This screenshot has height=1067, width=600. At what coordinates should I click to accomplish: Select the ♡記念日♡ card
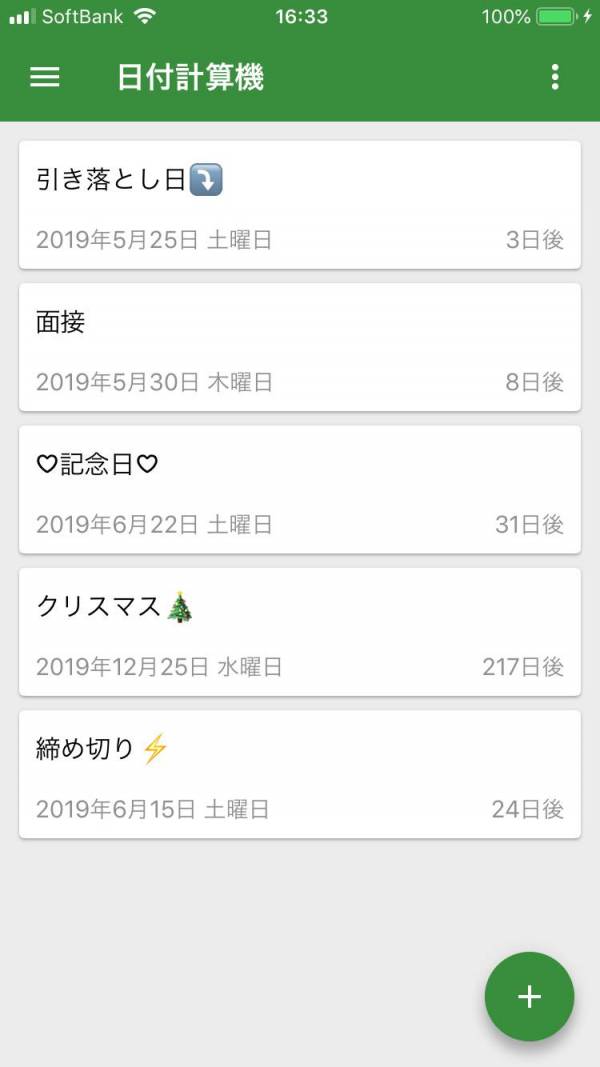(x=300, y=489)
